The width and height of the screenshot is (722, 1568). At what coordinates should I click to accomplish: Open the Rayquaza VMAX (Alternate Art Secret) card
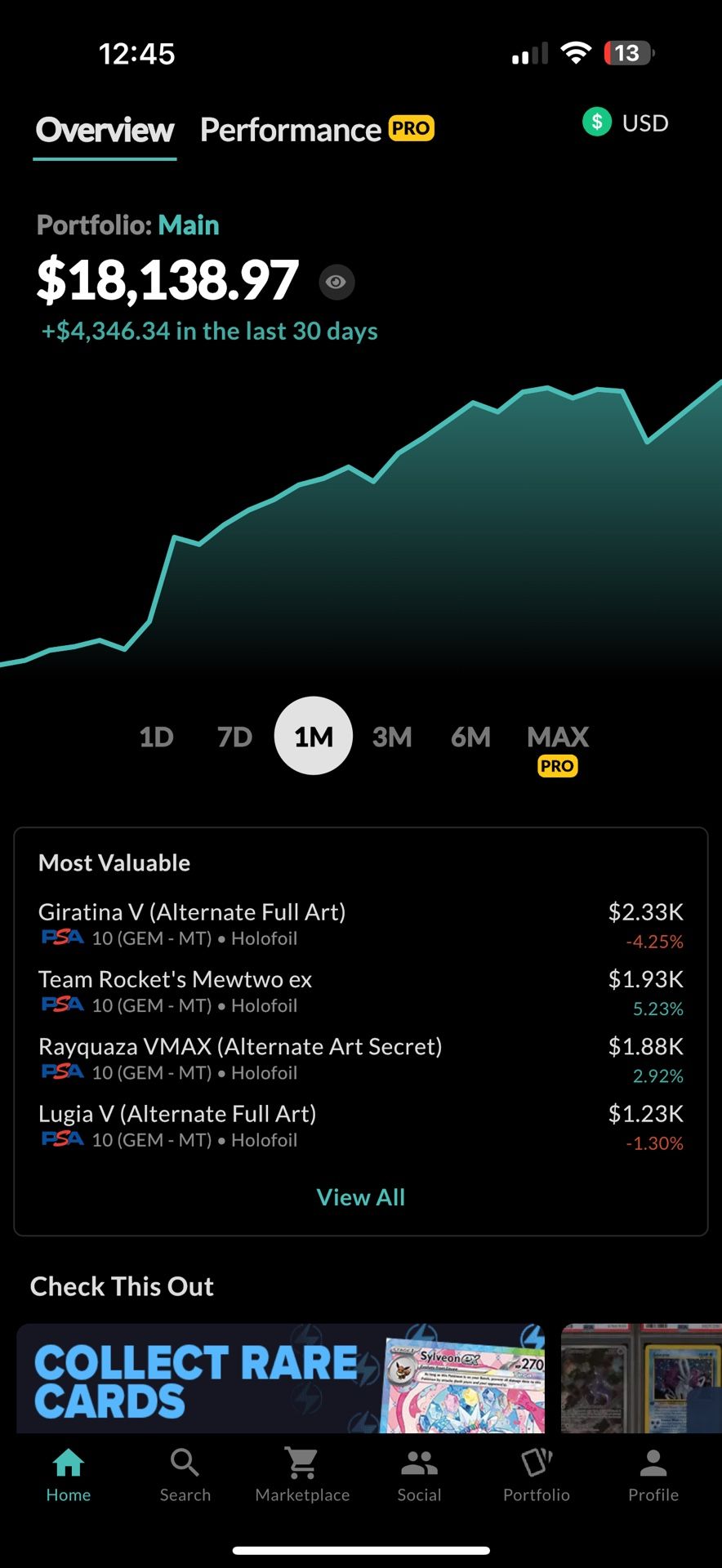point(240,1046)
